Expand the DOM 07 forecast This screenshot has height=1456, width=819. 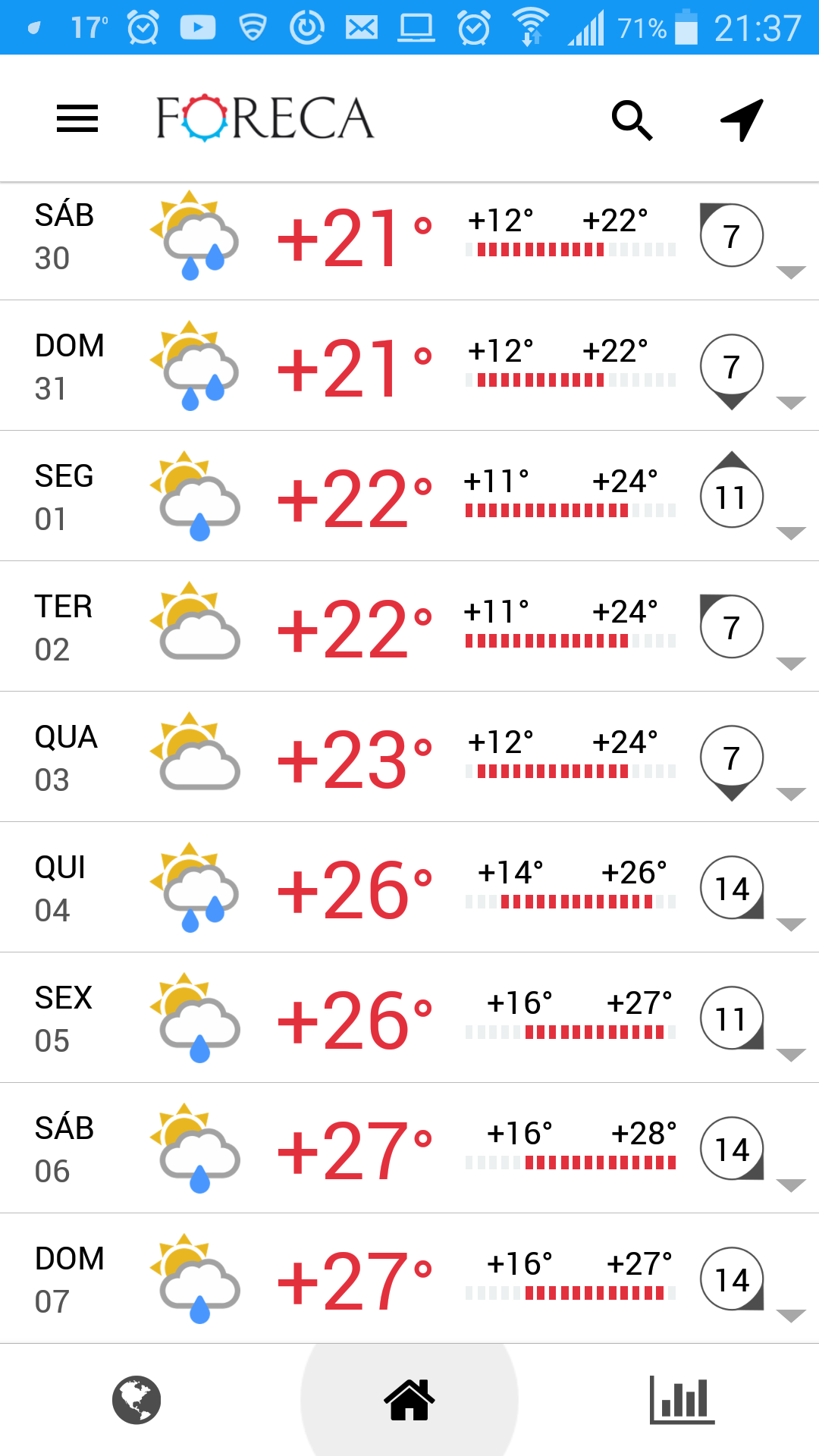click(x=790, y=1316)
